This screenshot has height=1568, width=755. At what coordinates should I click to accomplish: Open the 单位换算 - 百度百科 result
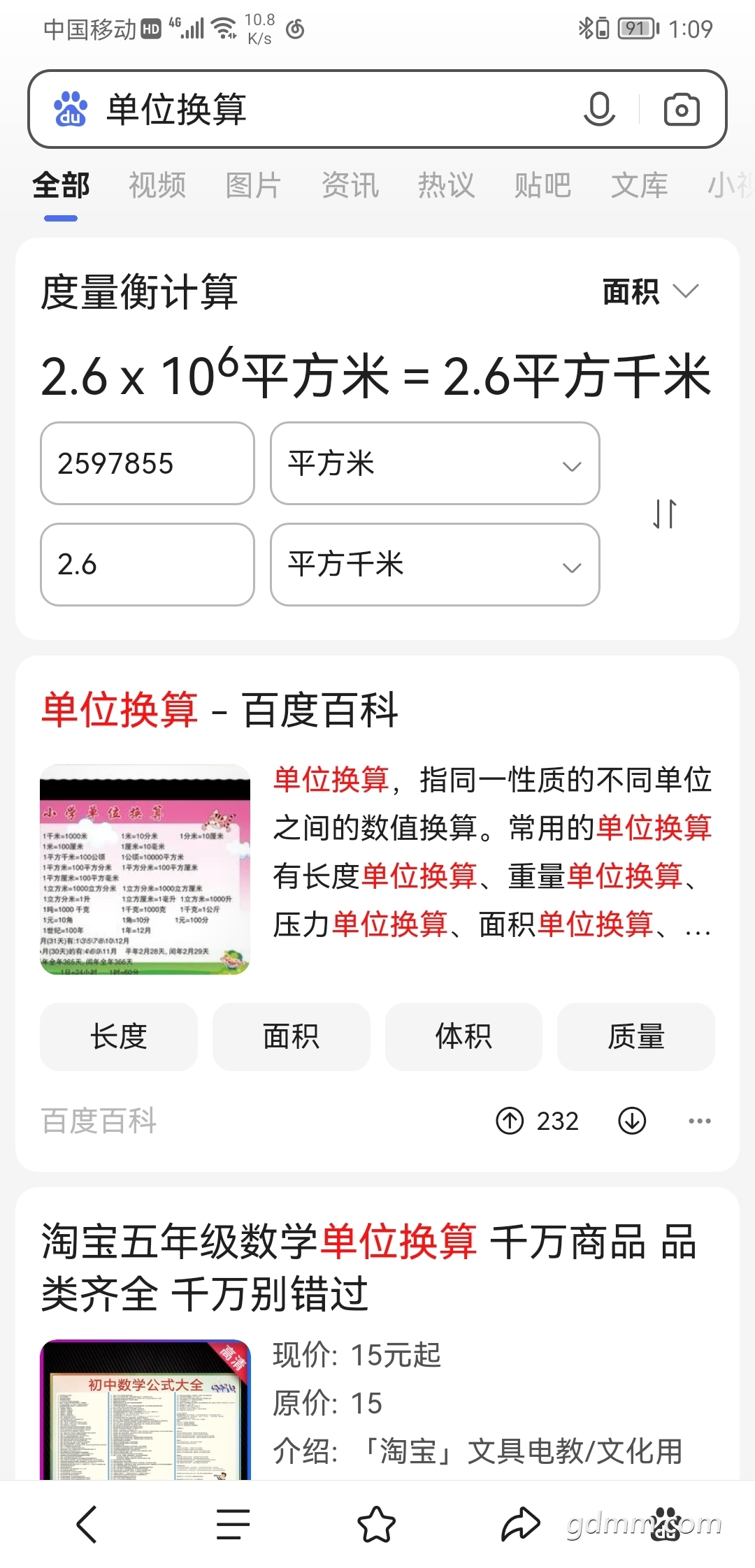click(220, 710)
